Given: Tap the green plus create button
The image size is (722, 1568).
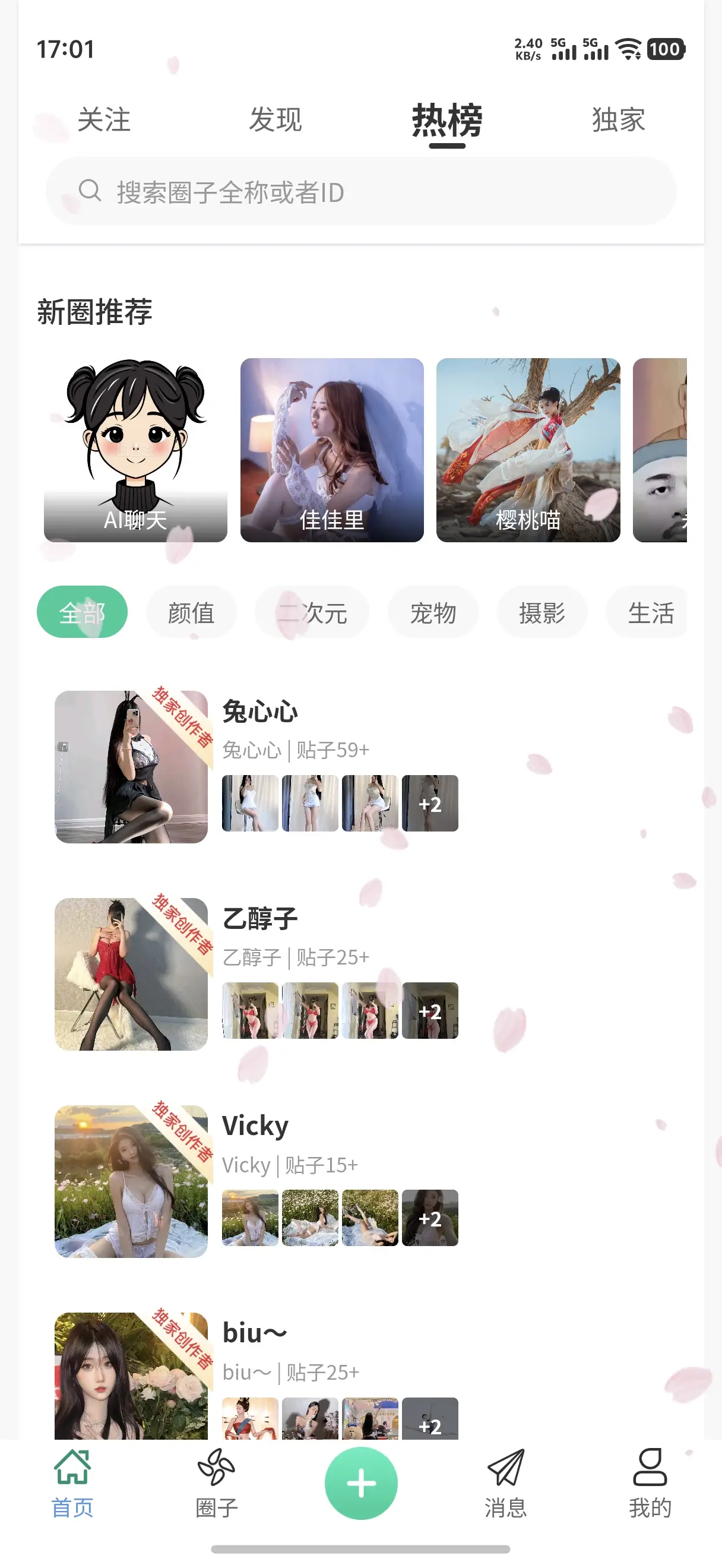Looking at the screenshot, I should (x=360, y=1483).
